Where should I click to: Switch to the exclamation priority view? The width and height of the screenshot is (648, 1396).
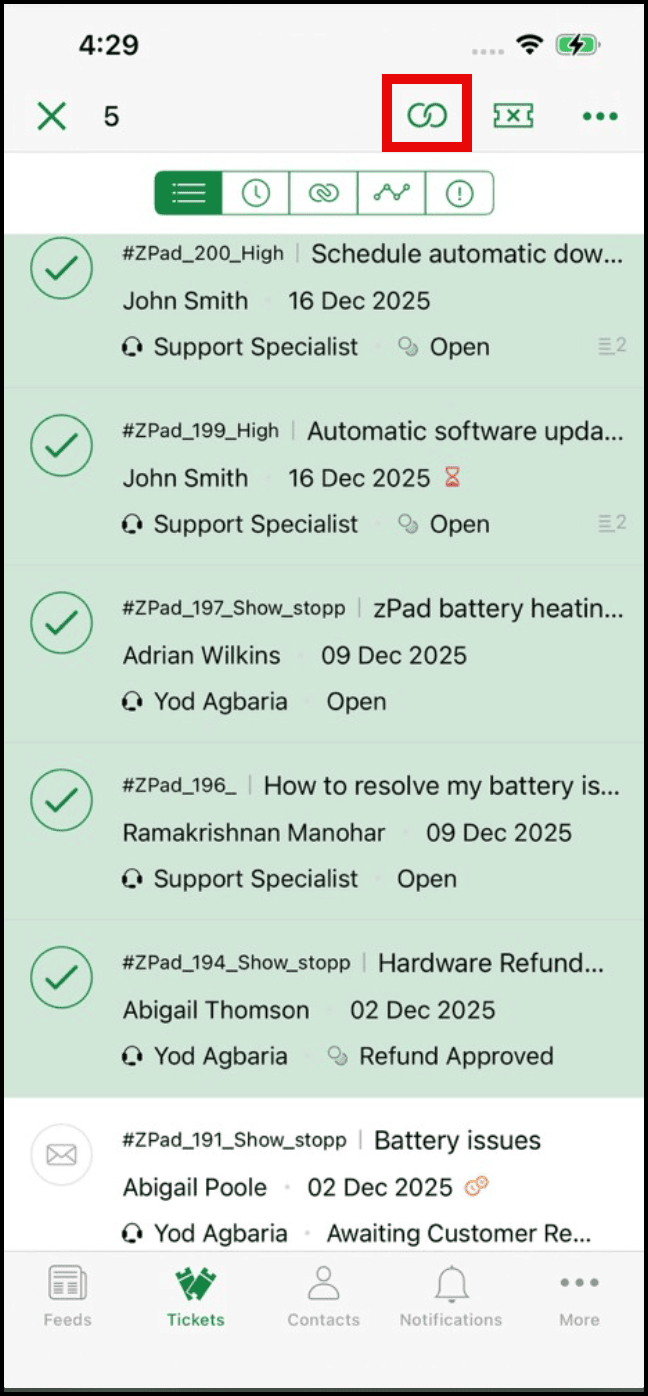point(459,193)
